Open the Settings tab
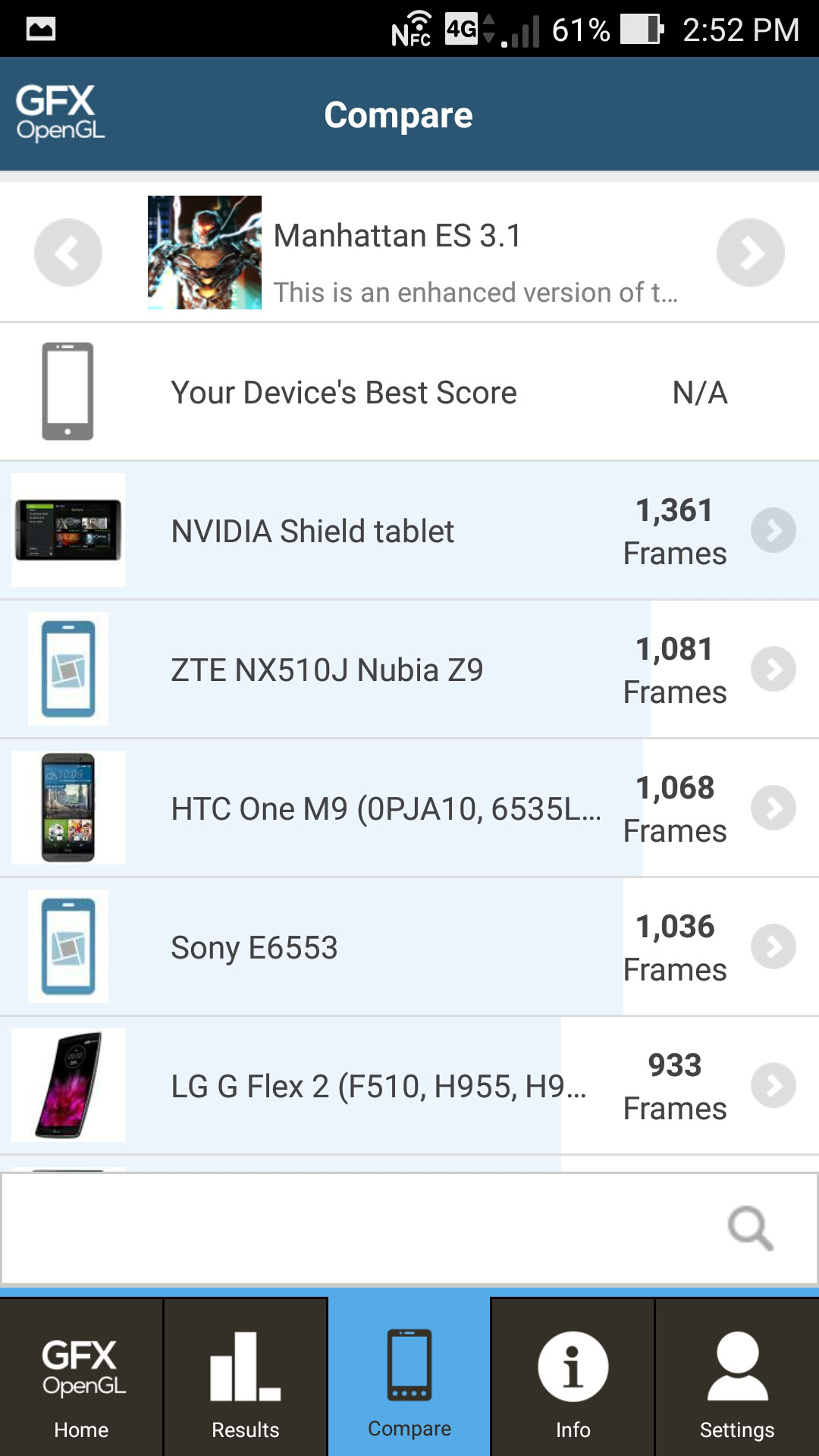Image resolution: width=819 pixels, height=1456 pixels. click(x=737, y=1377)
